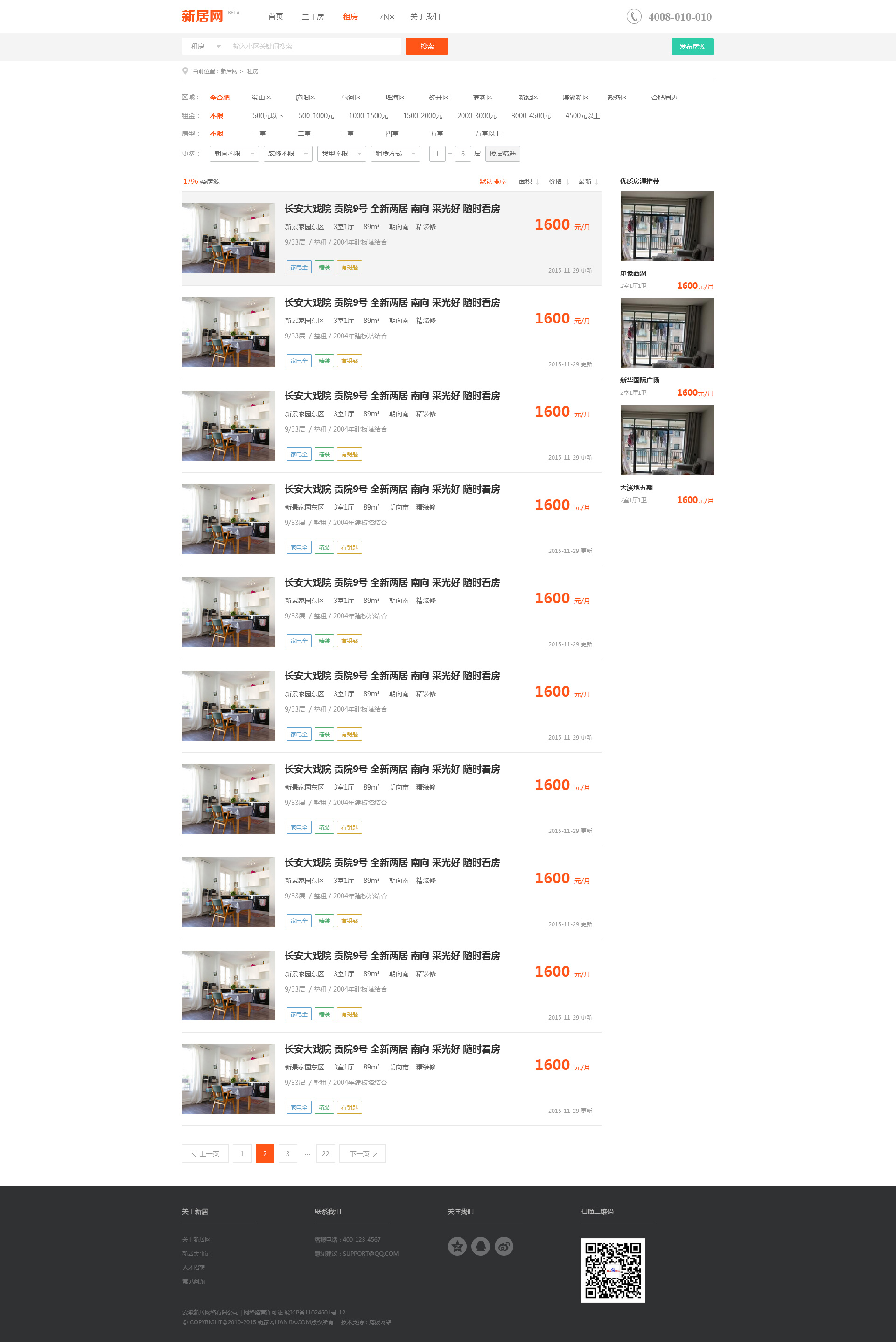Open the 租赁方式 rental mode dropdown

pos(395,154)
